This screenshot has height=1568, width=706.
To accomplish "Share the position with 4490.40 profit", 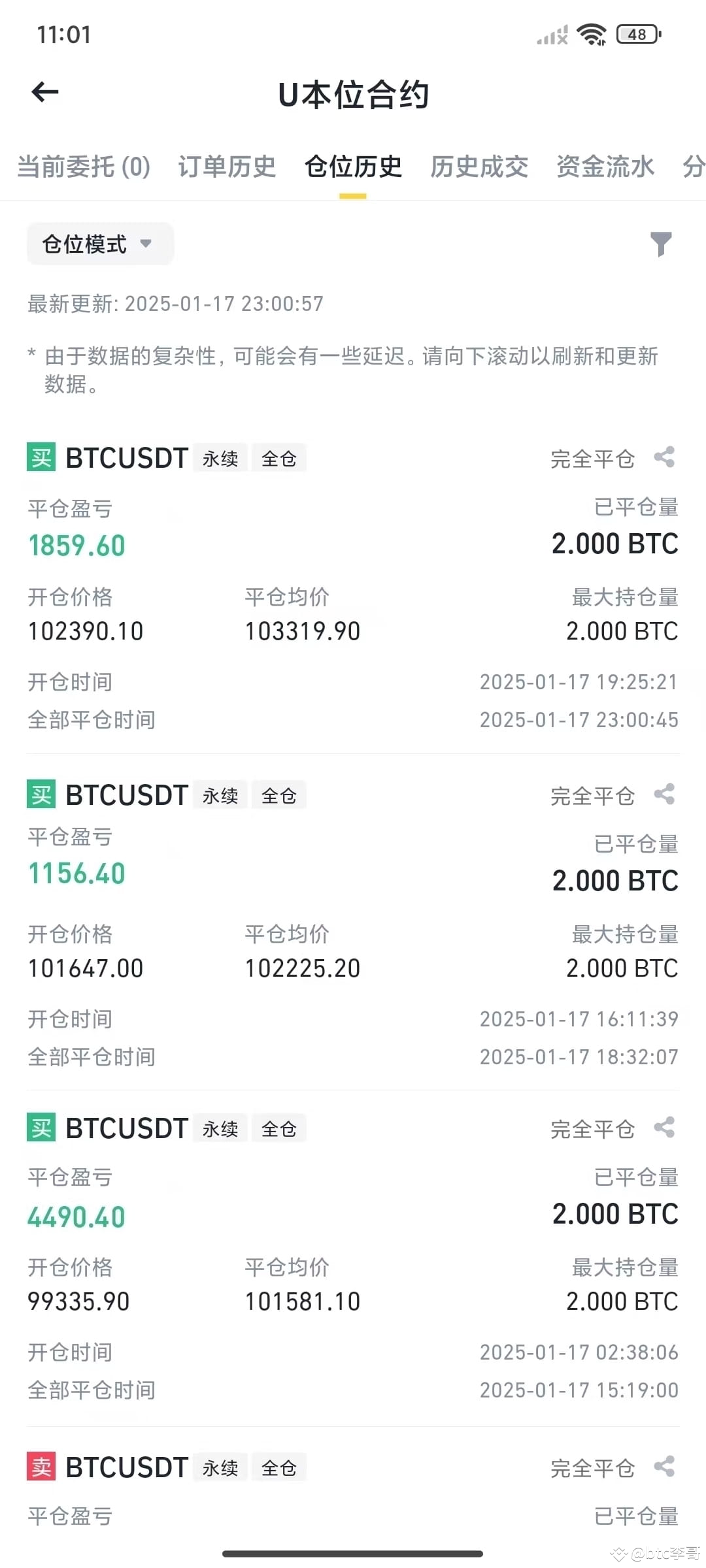I will [x=664, y=1128].
